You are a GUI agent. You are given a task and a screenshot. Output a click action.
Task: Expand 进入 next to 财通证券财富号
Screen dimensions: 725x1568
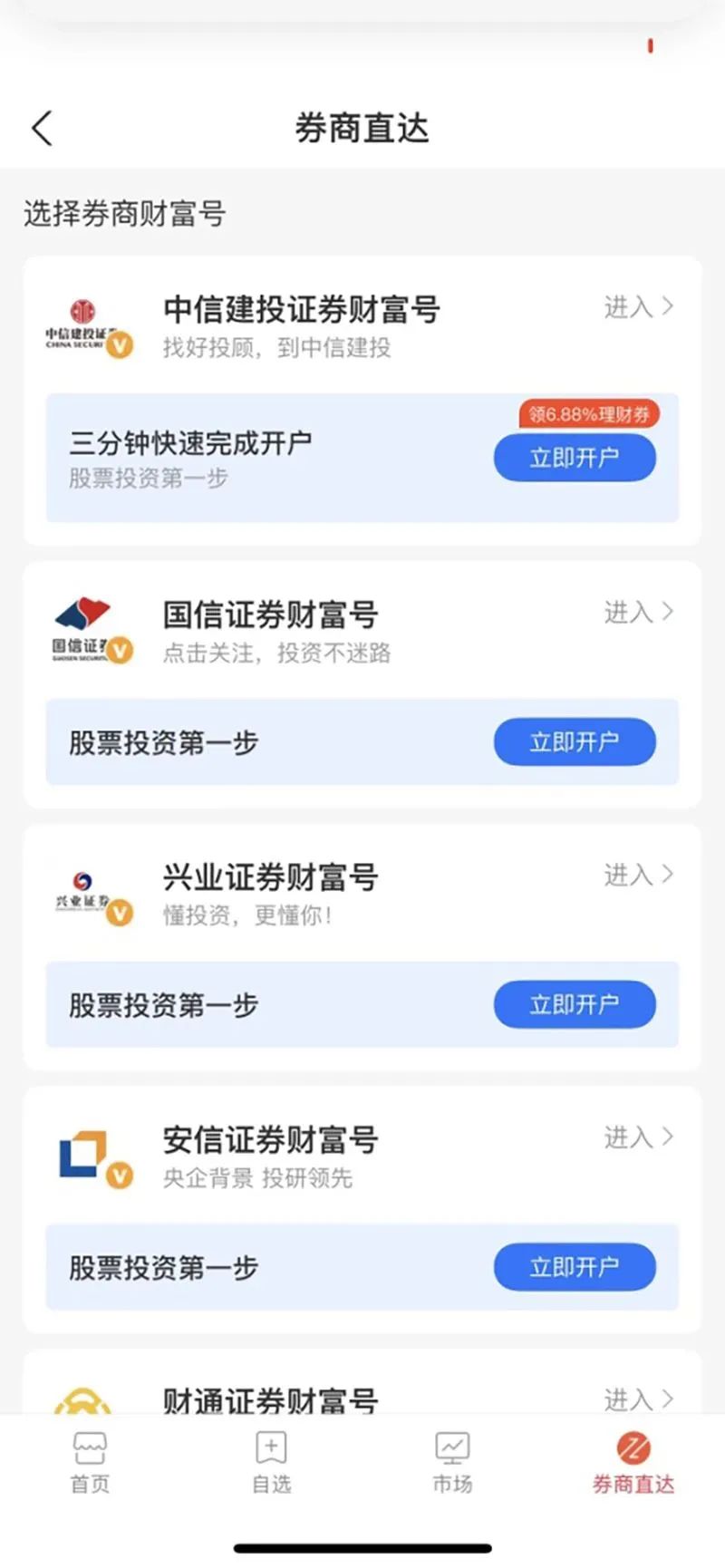(637, 1400)
